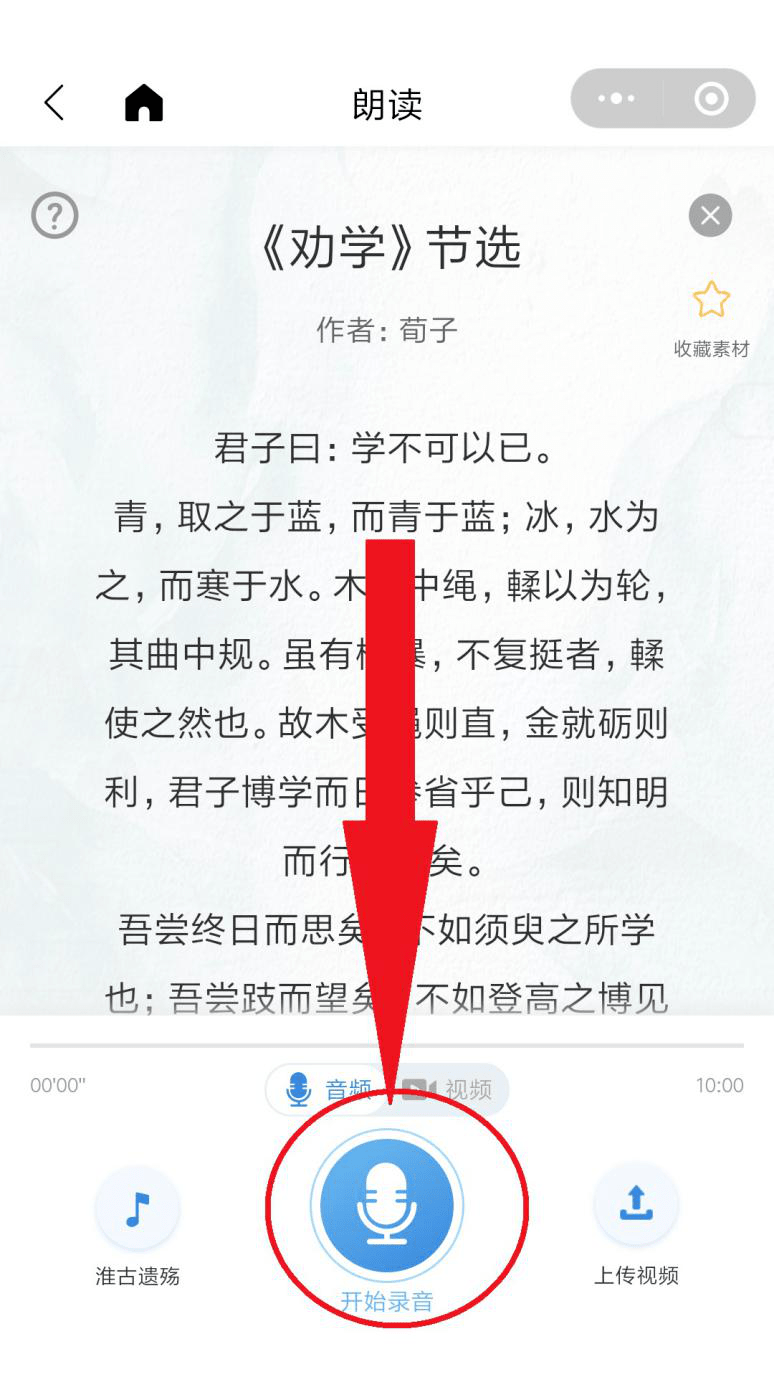Open the mini-program overflow menu

[616, 99]
